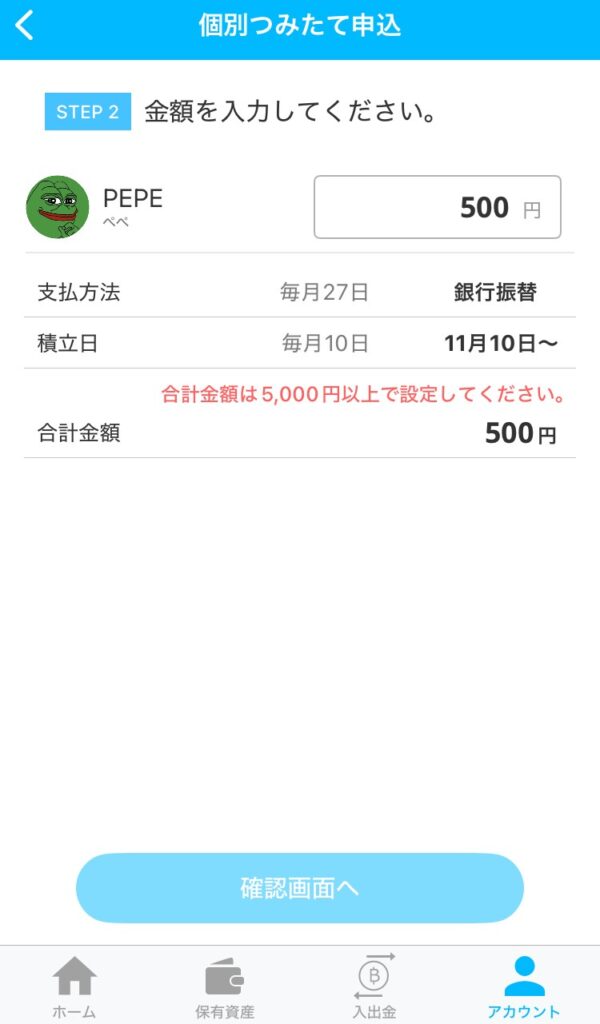Switch to the ホーム tab
Viewport: 600px width, 1024px height.
(x=74, y=986)
